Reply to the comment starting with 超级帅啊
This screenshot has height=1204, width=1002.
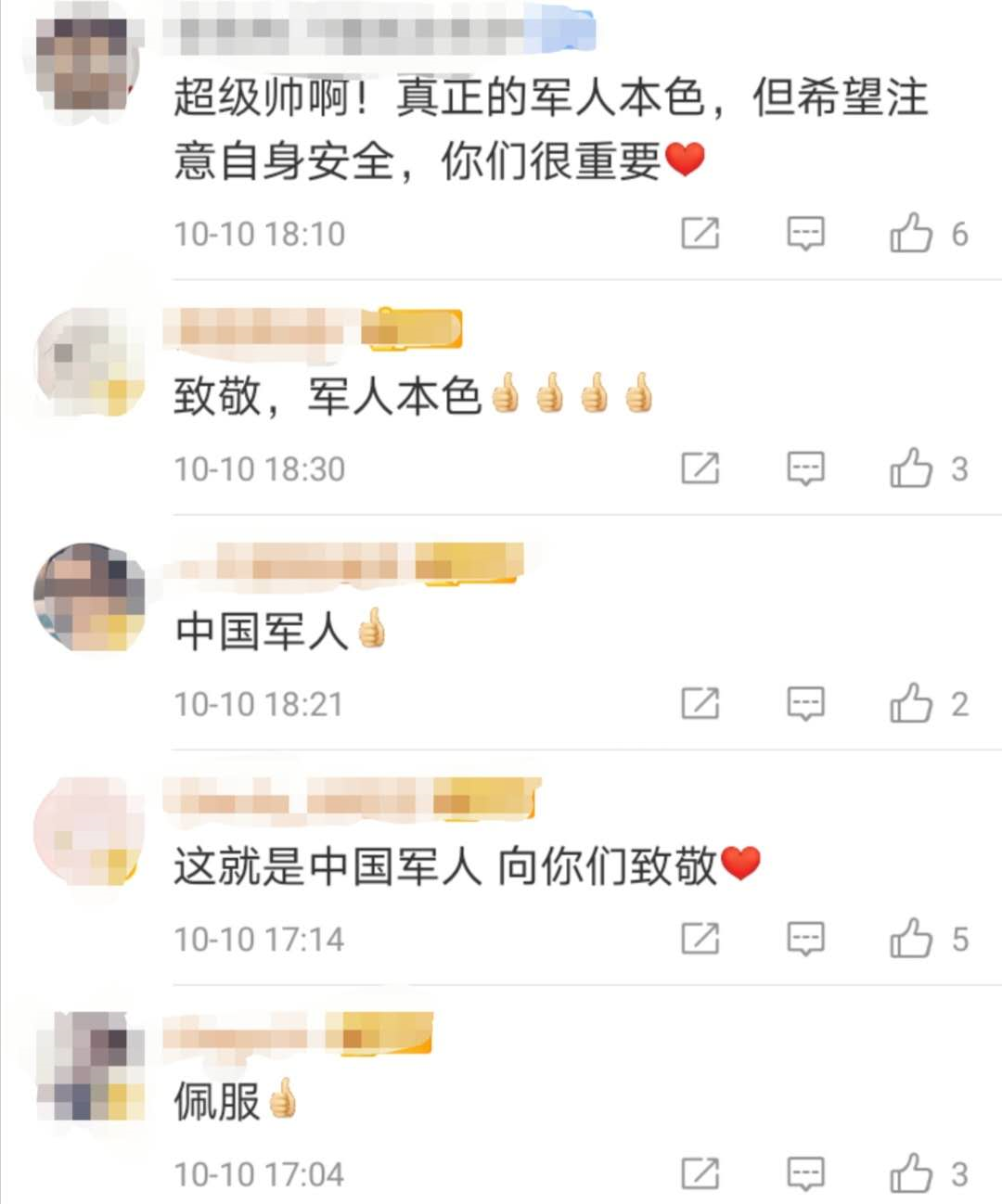(805, 233)
